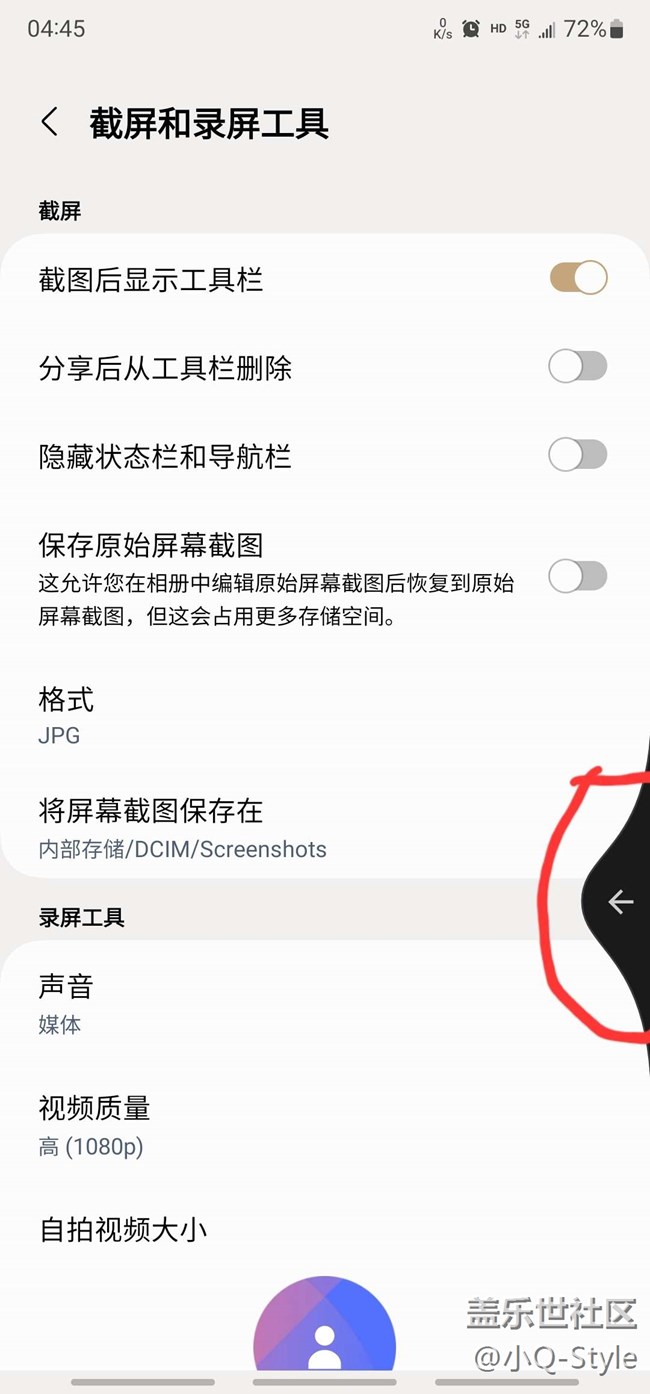Toggle 隐藏状态栏和导航栏 on

[578, 456]
